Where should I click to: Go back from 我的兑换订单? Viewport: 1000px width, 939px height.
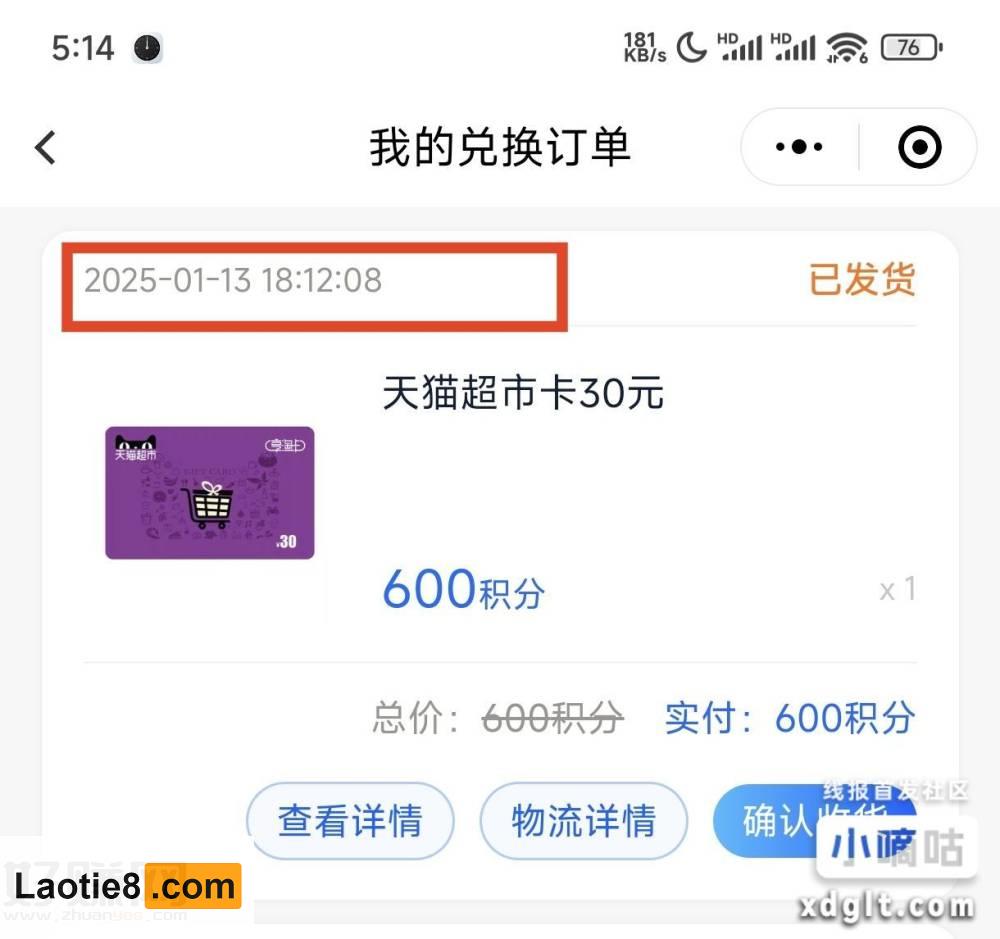[46, 148]
